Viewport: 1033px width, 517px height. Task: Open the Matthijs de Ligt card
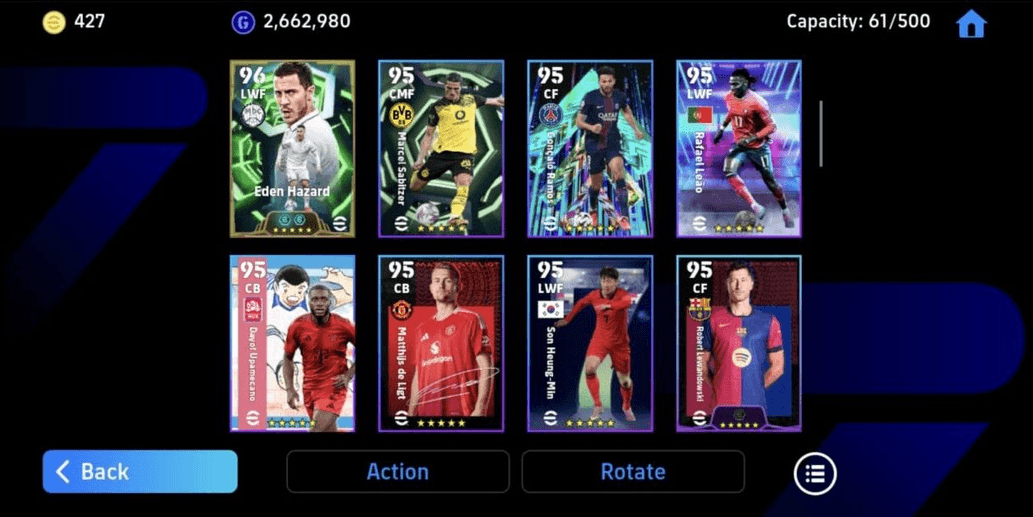(x=441, y=343)
